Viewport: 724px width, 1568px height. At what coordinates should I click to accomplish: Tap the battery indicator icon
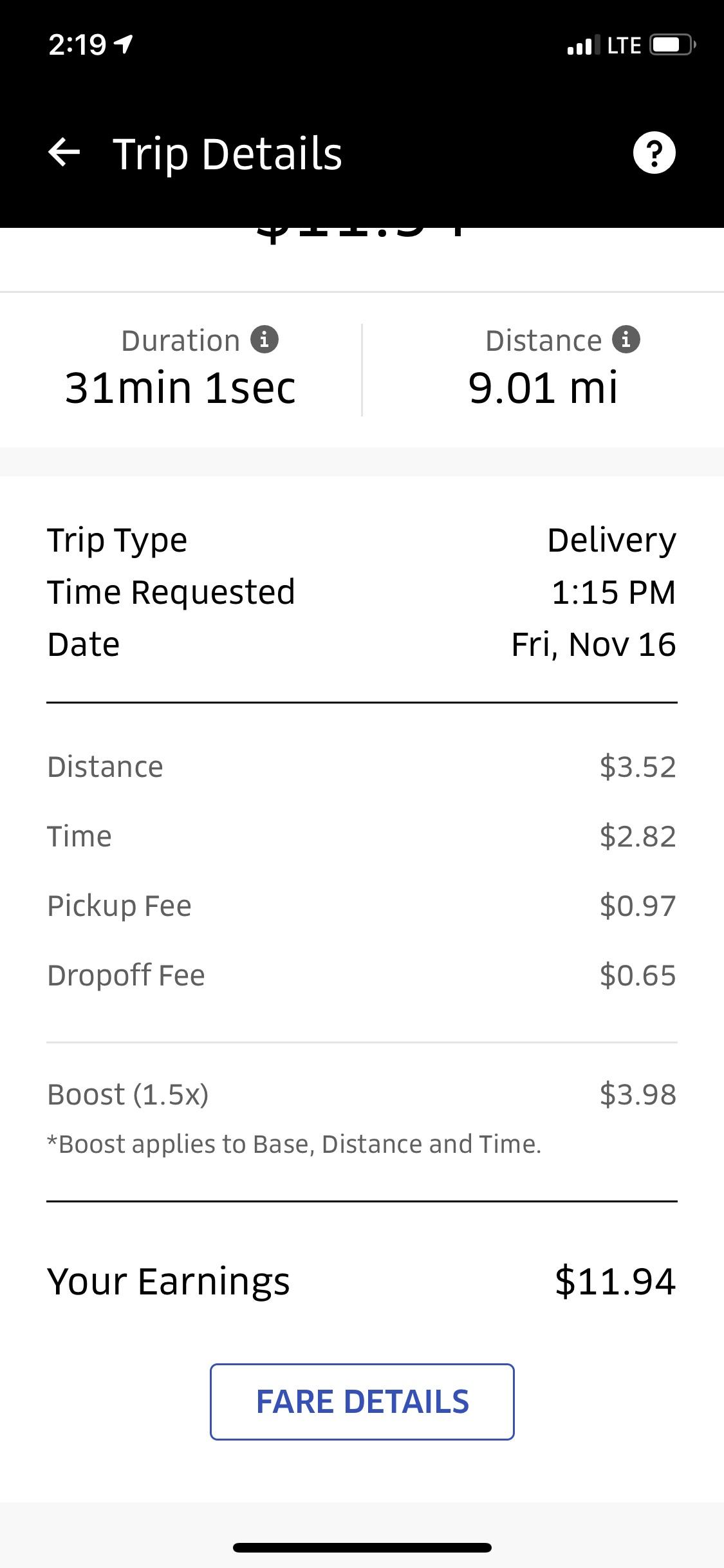point(667,44)
